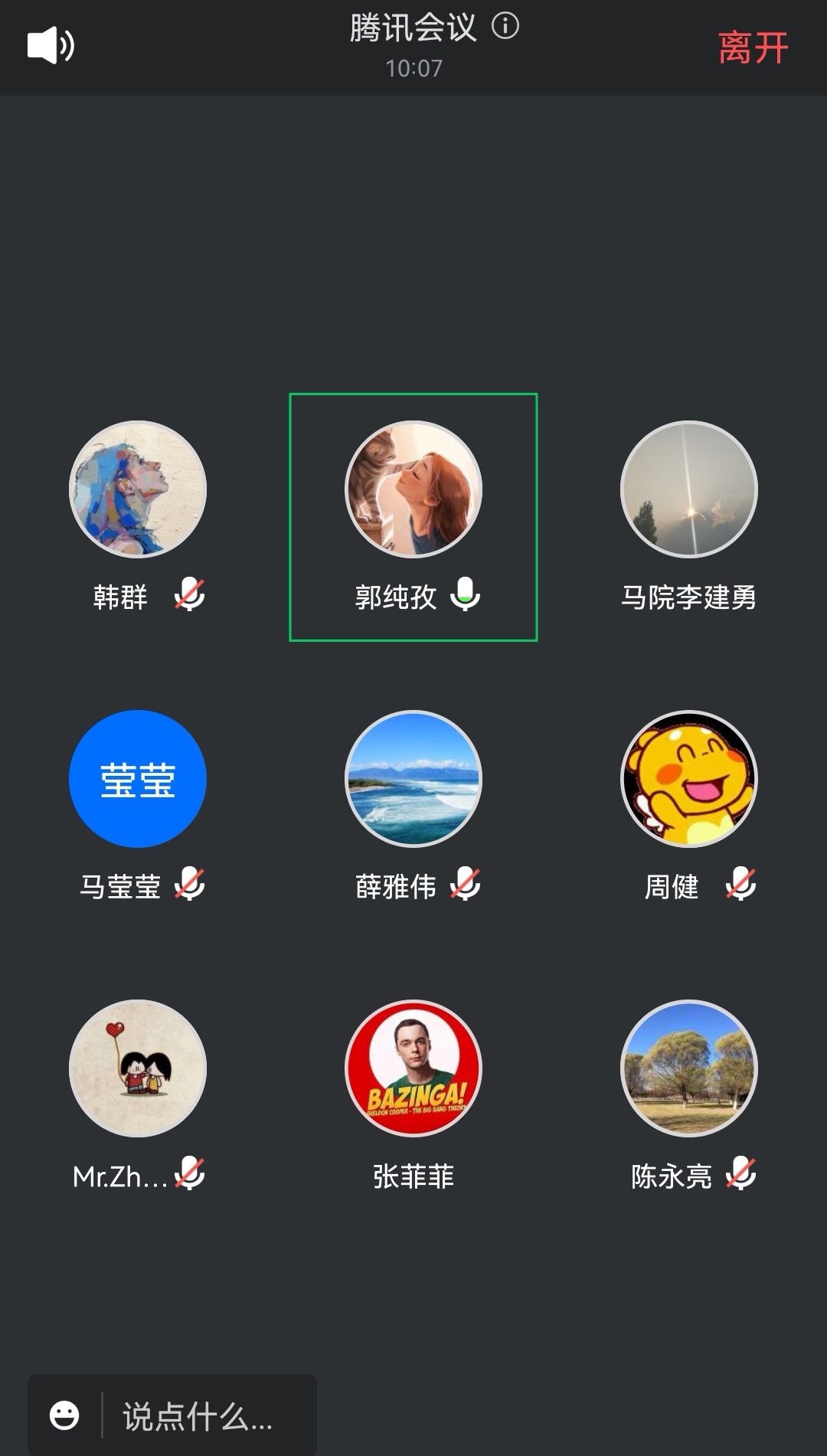Toggle the speaker audio output icon
The image size is (827, 1456).
coord(51,46)
